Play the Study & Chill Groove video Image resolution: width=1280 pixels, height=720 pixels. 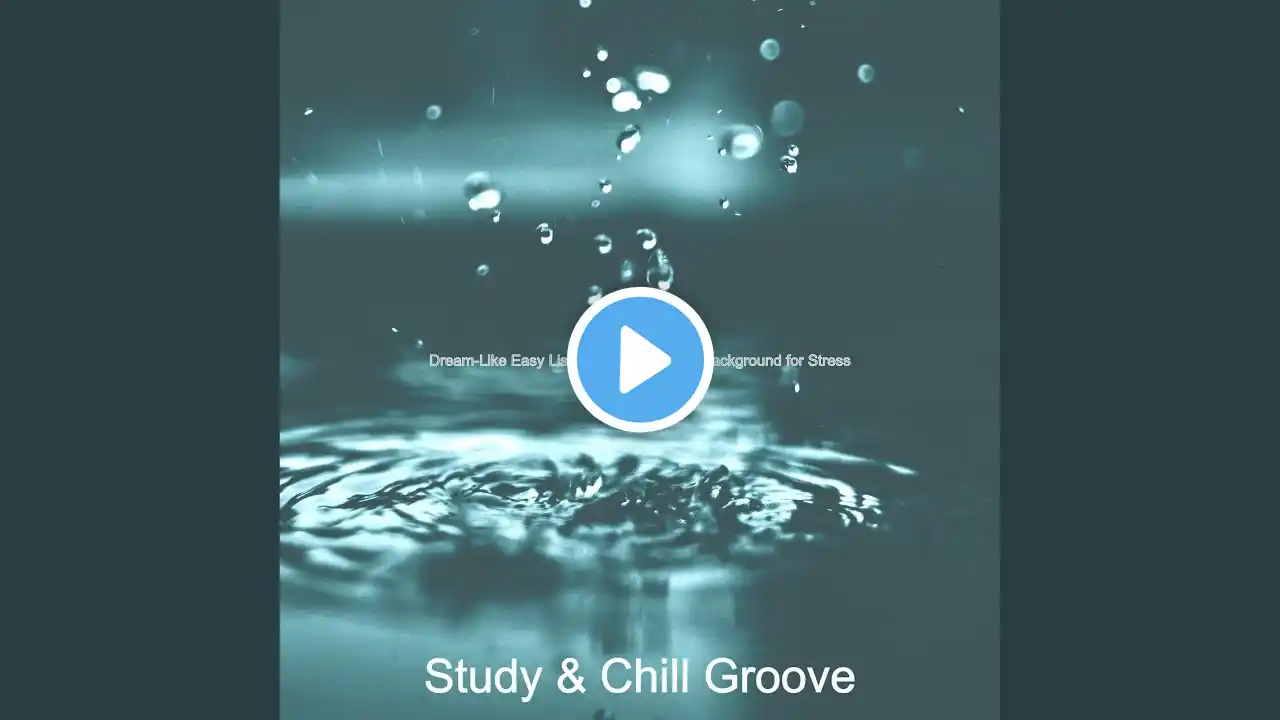point(640,360)
